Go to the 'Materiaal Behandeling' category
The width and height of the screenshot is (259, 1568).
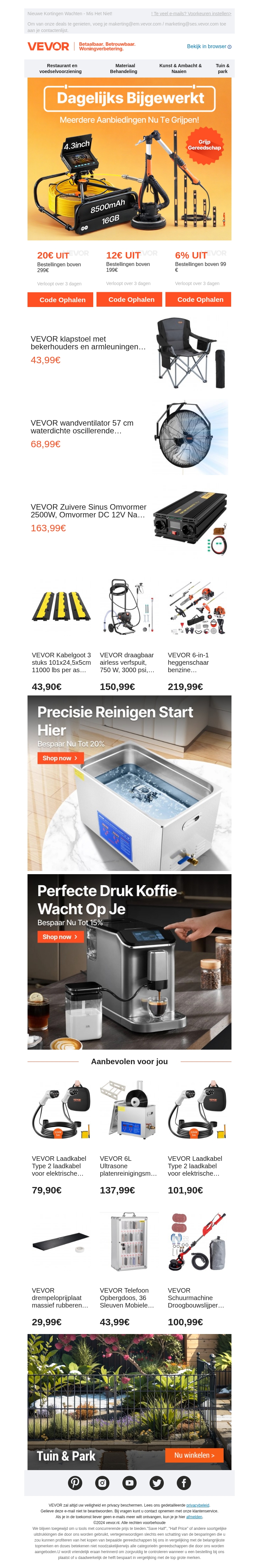(124, 69)
